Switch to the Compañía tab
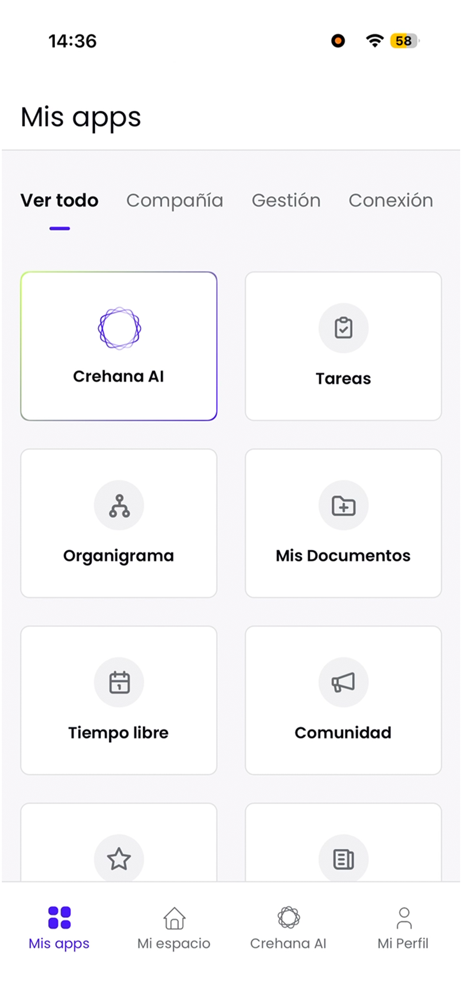This screenshot has height=1000, width=462. tap(174, 200)
